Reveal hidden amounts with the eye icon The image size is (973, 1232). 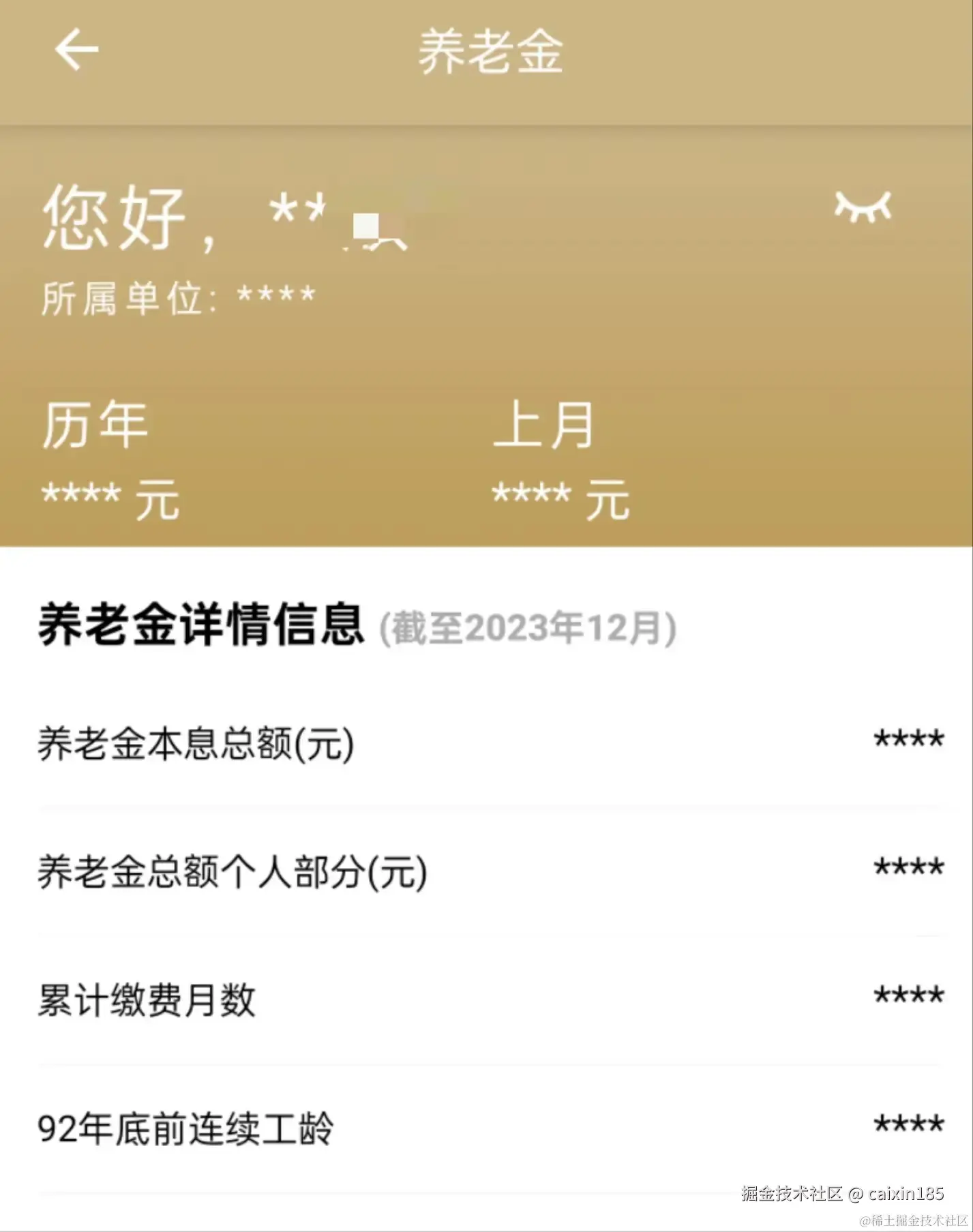point(863,207)
